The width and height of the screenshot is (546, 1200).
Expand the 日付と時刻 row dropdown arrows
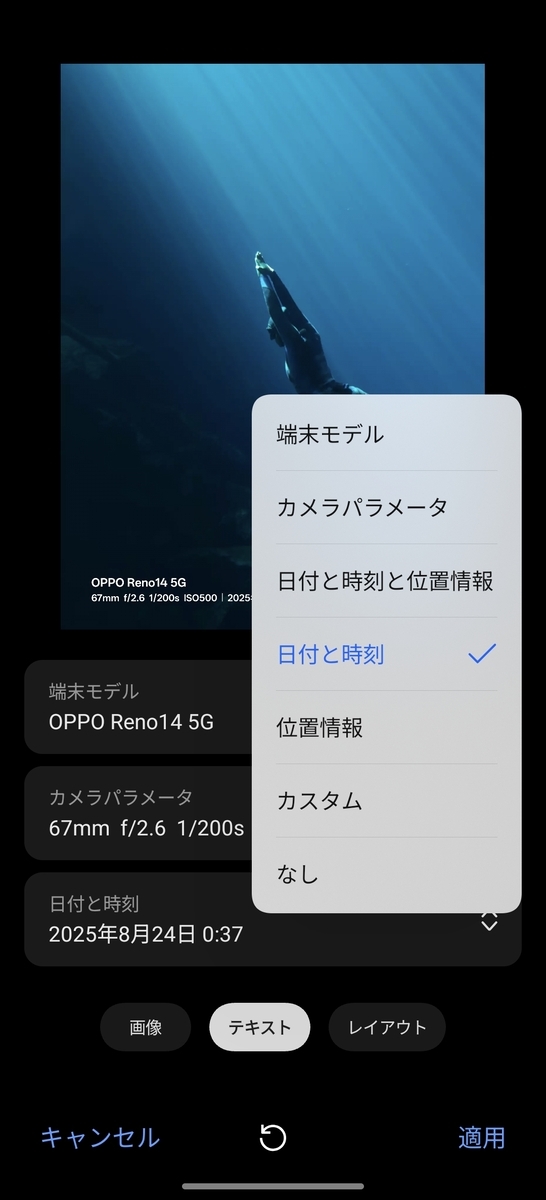point(489,922)
